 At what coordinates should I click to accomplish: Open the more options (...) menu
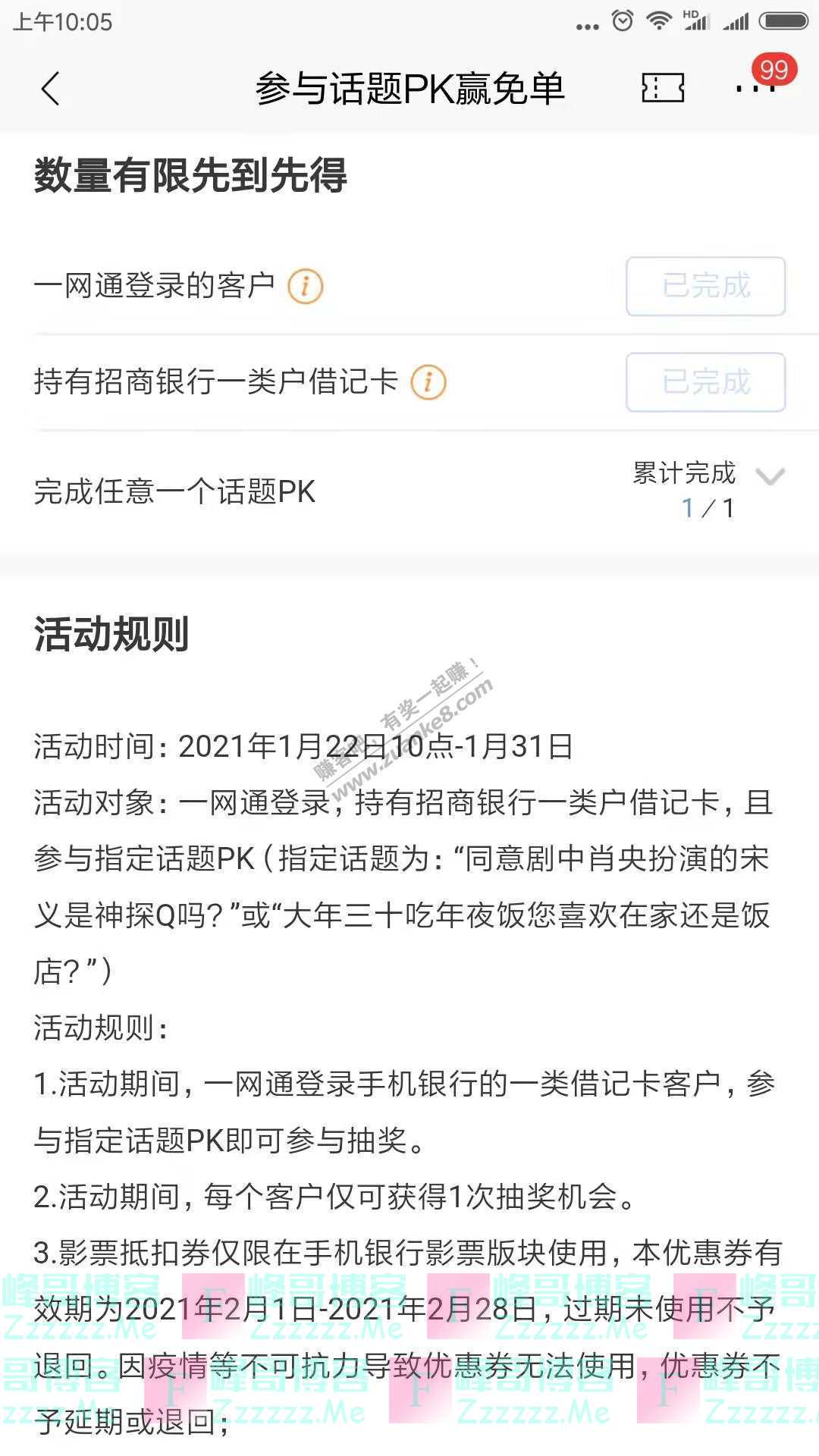[756, 89]
